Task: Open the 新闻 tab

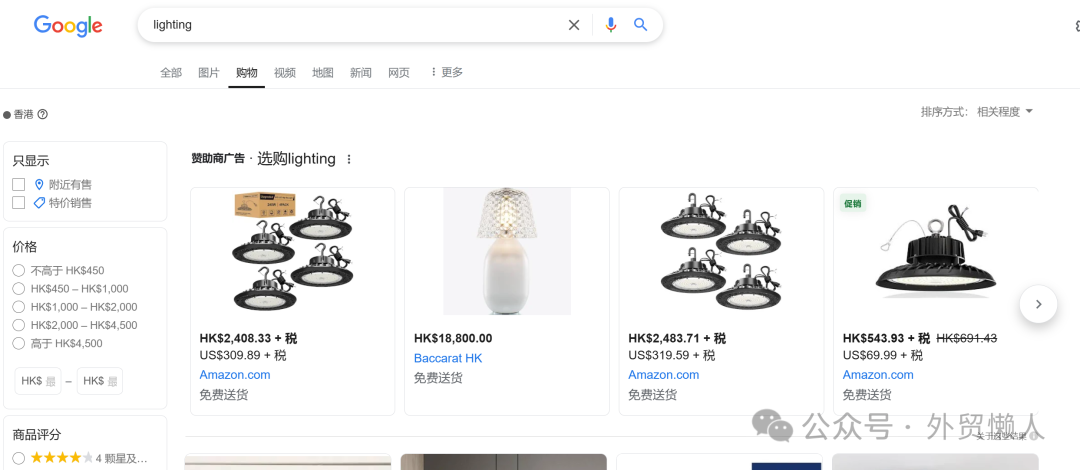Action: pos(361,73)
